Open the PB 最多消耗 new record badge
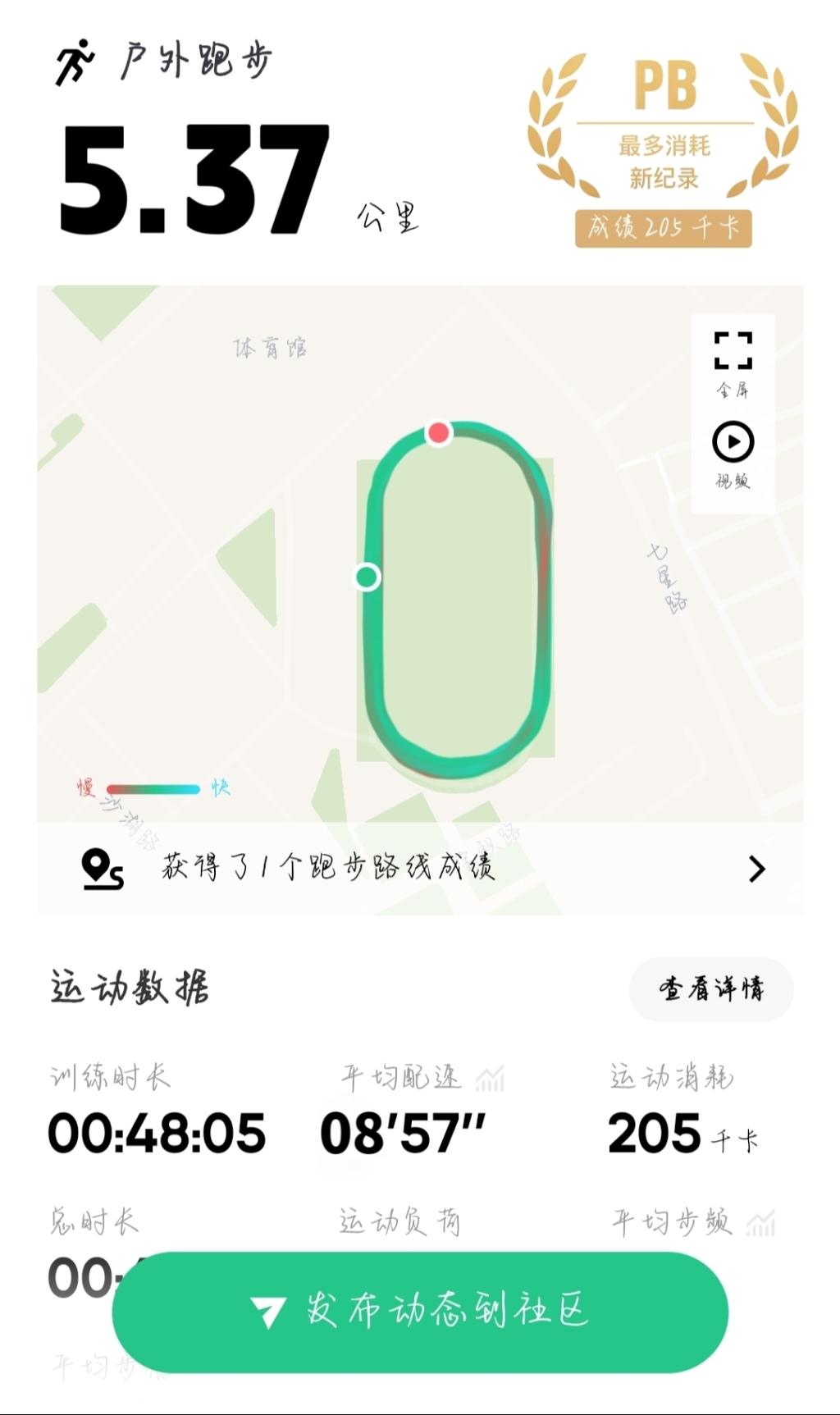Screen dimensions: 840x1415 coord(664,149)
